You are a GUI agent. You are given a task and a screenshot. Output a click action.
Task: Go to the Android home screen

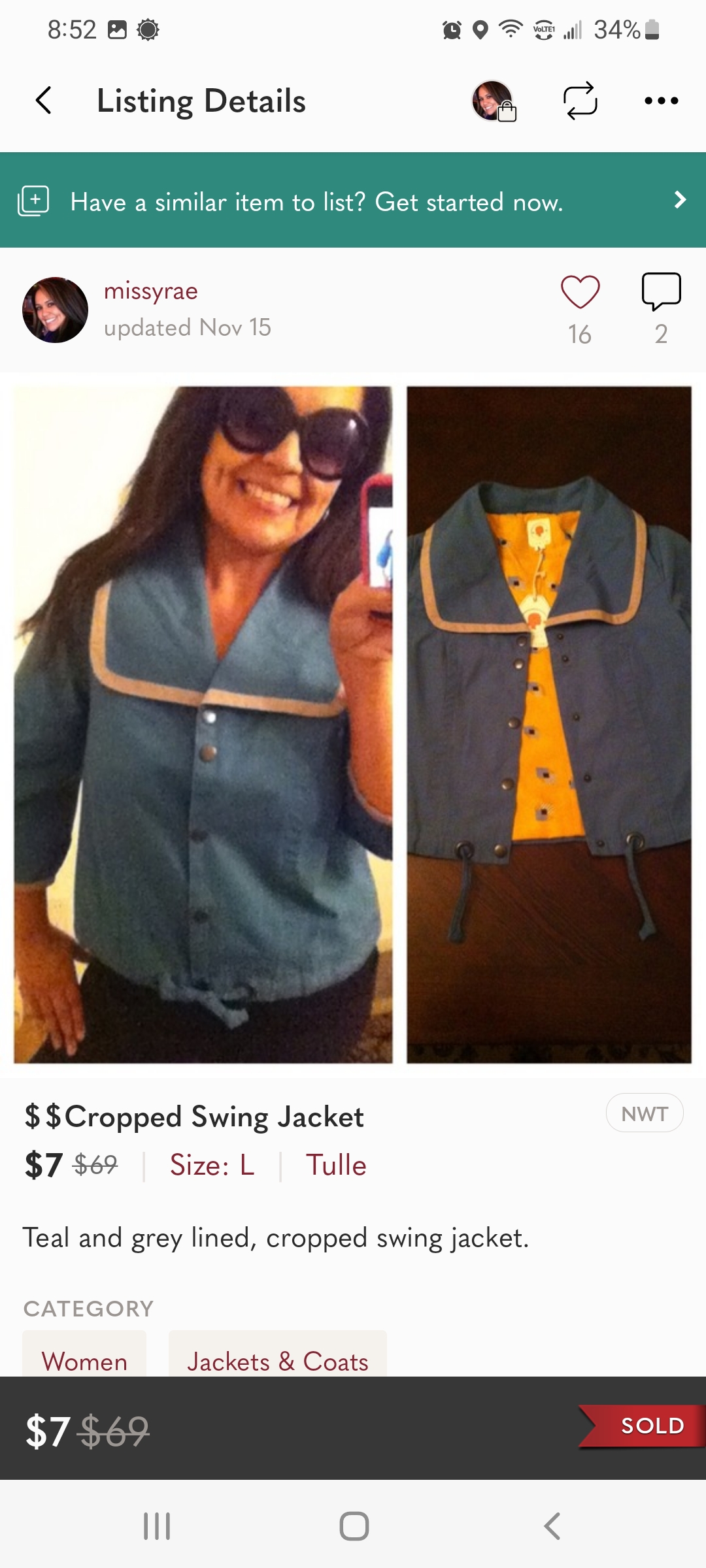point(354,1526)
